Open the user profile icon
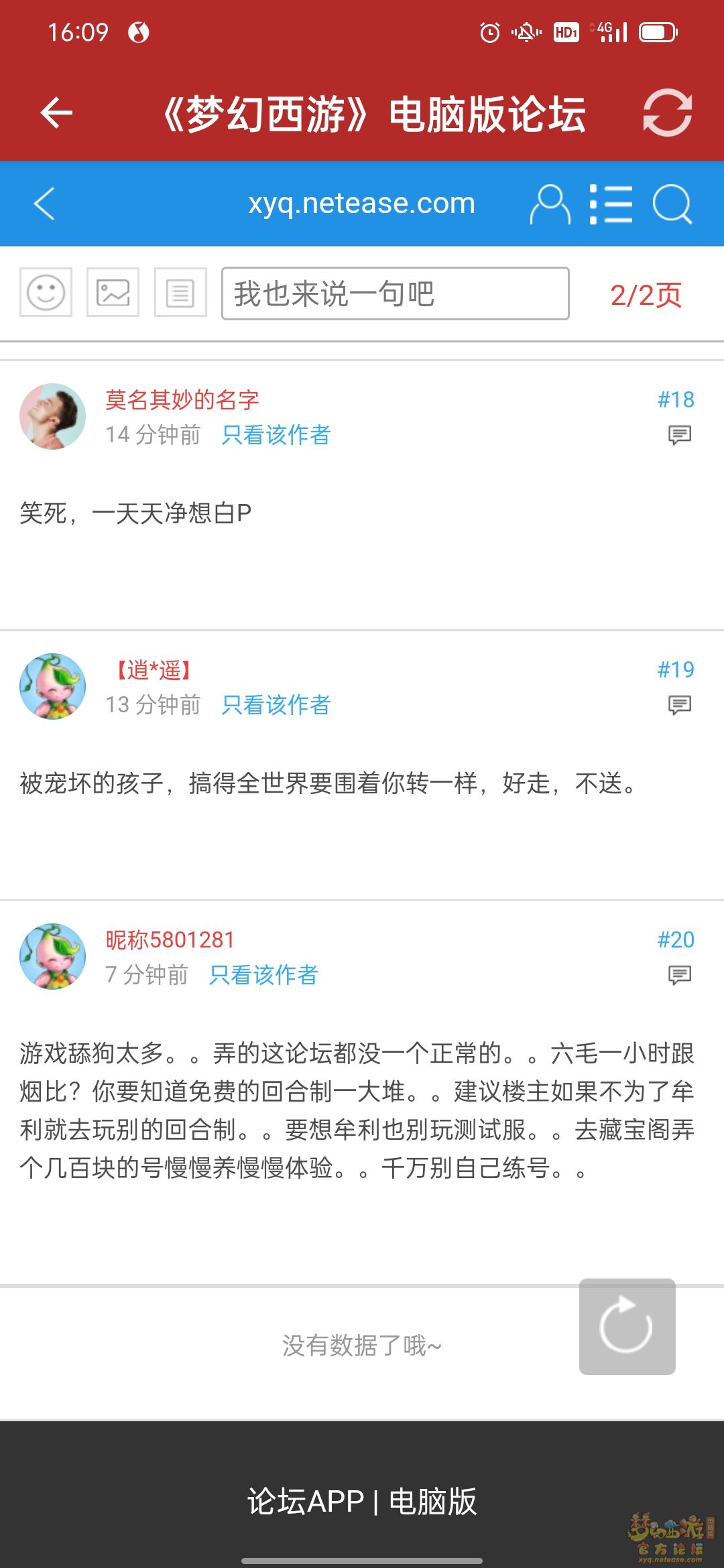This screenshot has width=724, height=1568. (550, 204)
